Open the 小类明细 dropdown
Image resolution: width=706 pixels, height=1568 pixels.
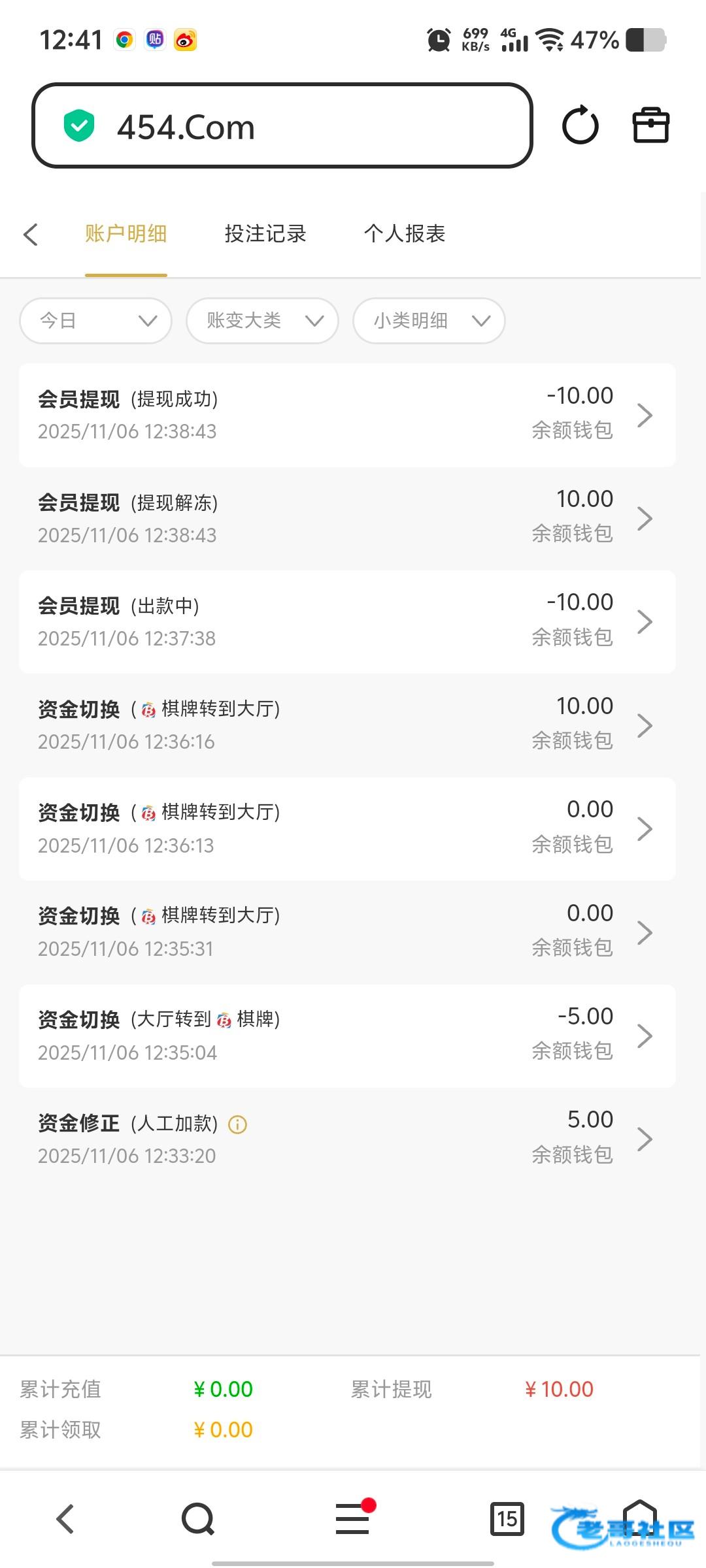click(429, 321)
